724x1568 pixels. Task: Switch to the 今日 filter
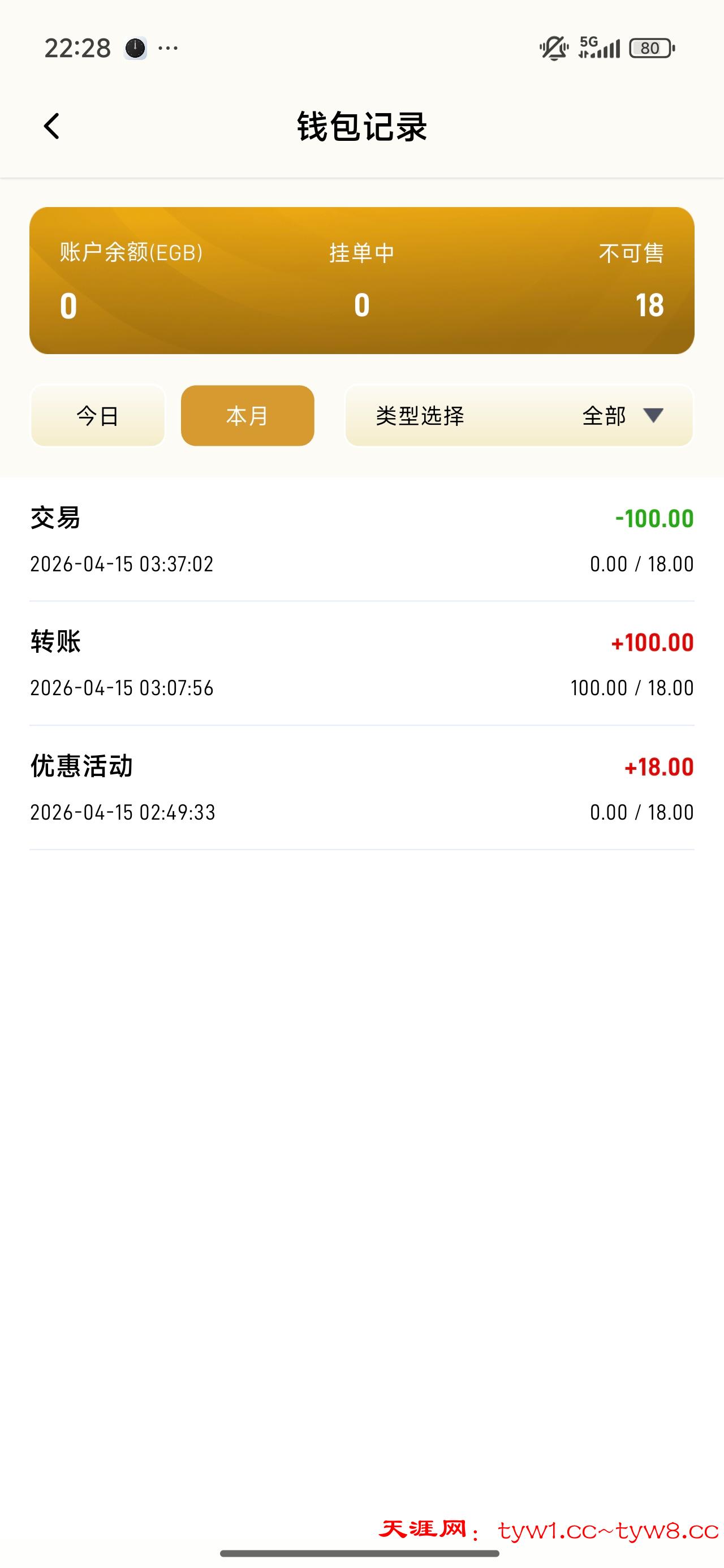point(97,416)
